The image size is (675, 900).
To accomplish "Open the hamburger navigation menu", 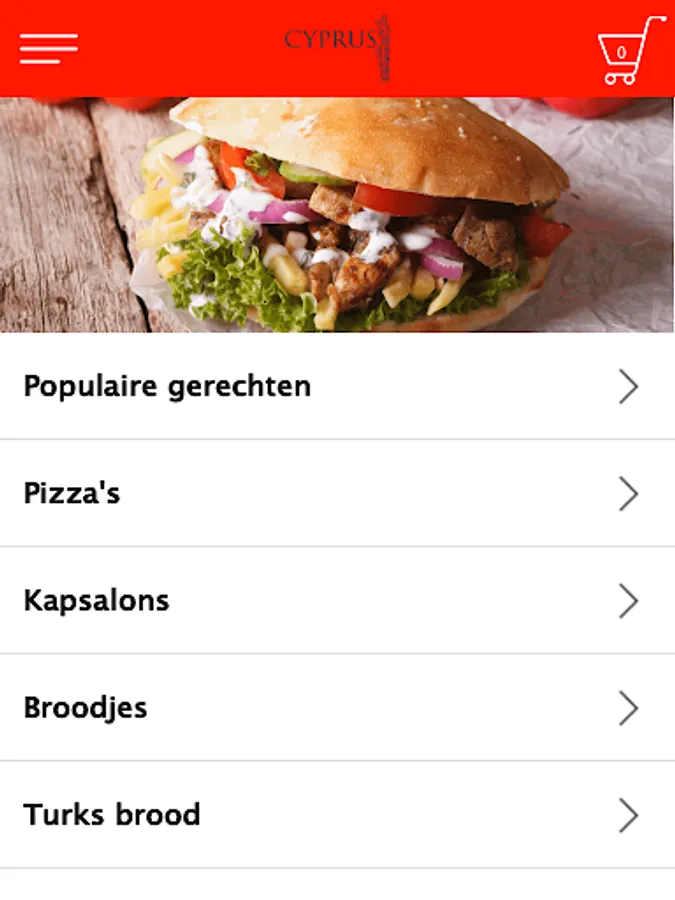I will coord(48,48).
